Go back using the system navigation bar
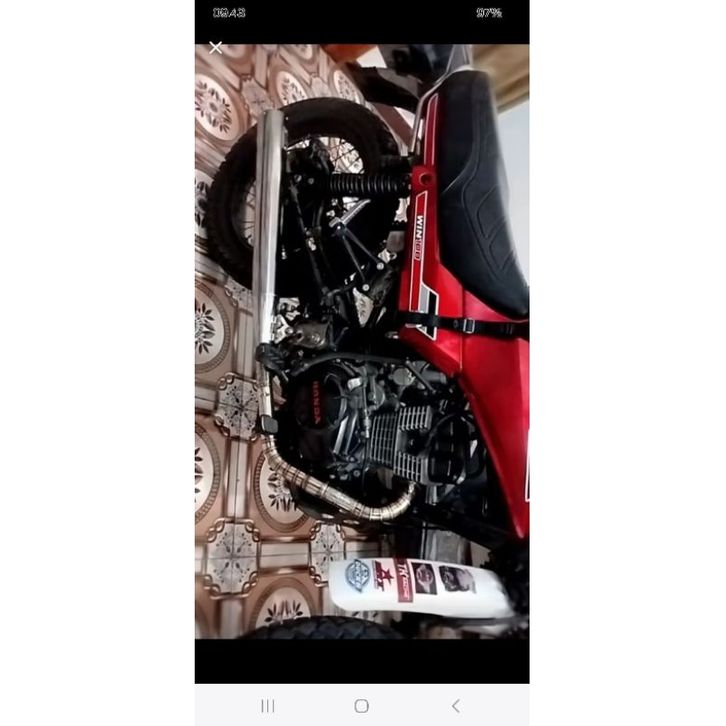 pyautogui.click(x=456, y=705)
